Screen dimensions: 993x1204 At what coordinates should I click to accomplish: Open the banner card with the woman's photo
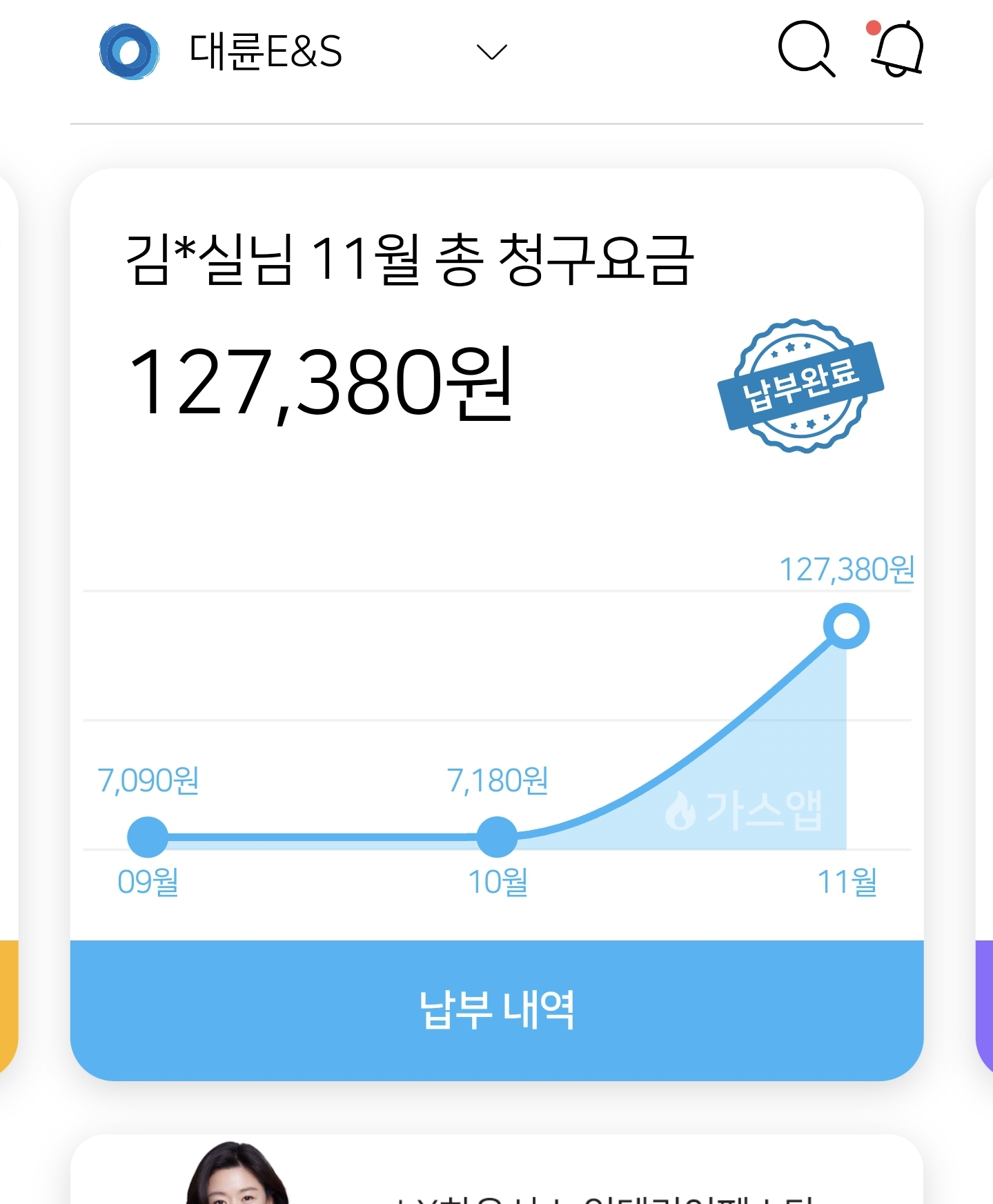click(497, 1173)
